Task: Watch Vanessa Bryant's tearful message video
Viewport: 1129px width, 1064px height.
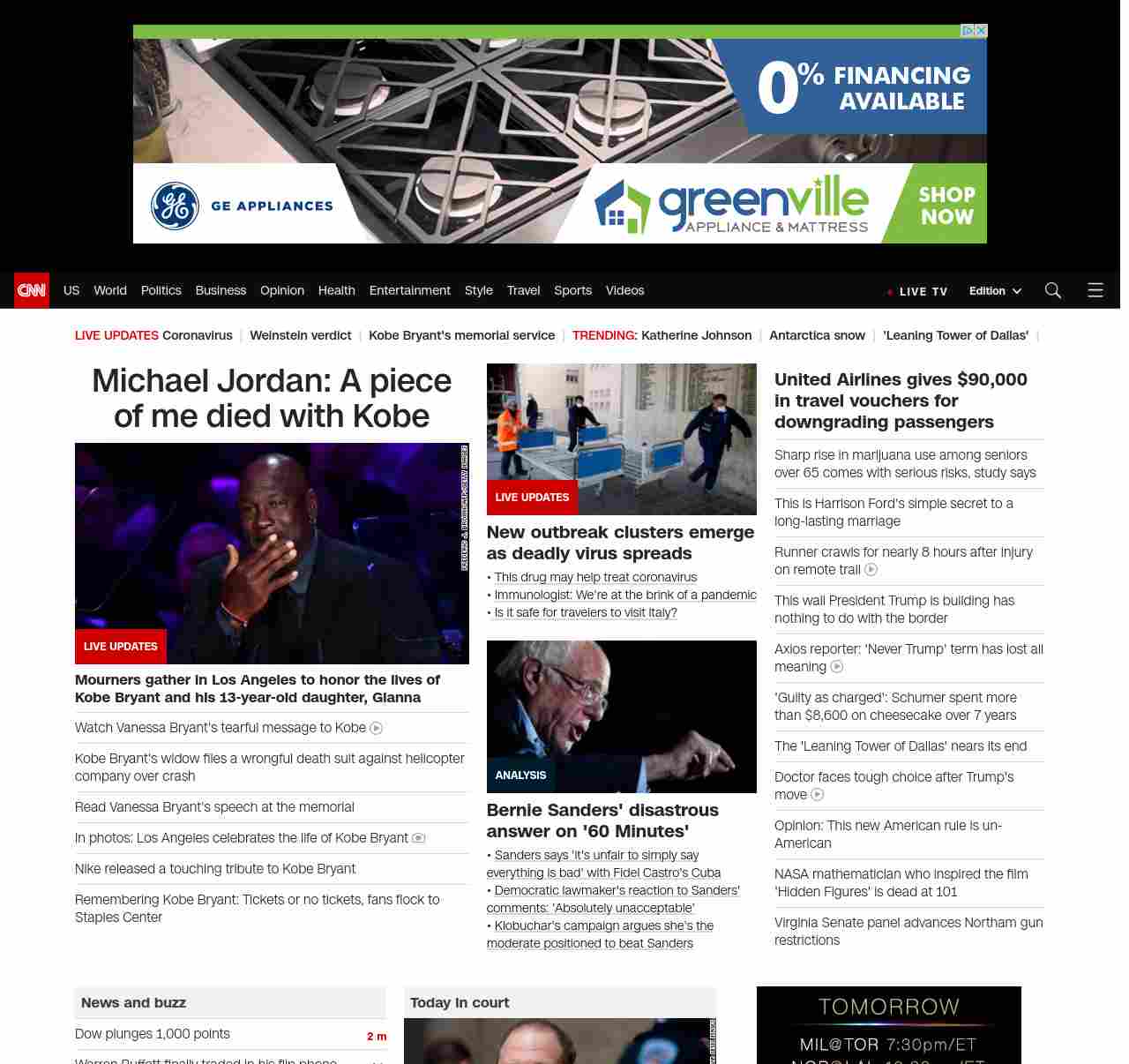Action: [221, 728]
